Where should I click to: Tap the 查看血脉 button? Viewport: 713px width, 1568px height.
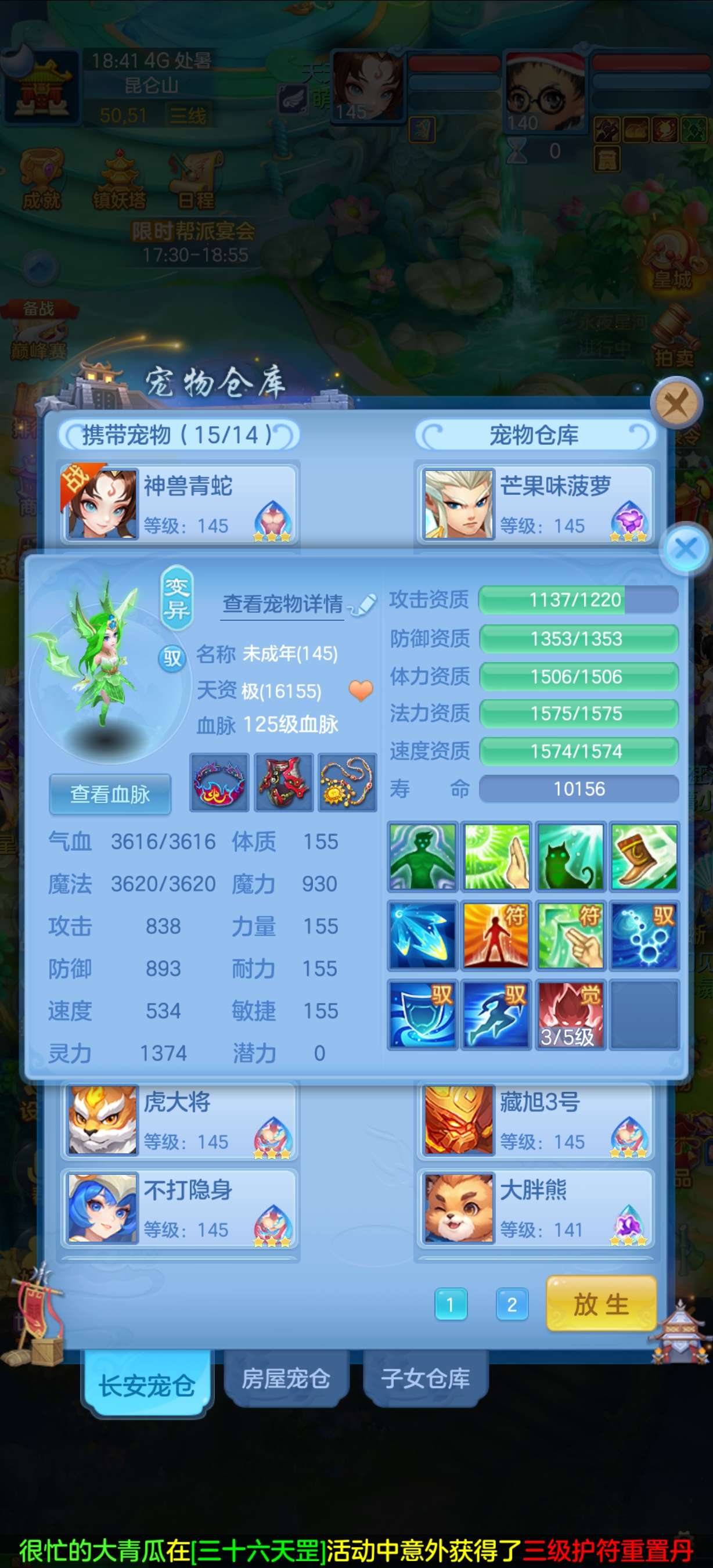coord(110,794)
